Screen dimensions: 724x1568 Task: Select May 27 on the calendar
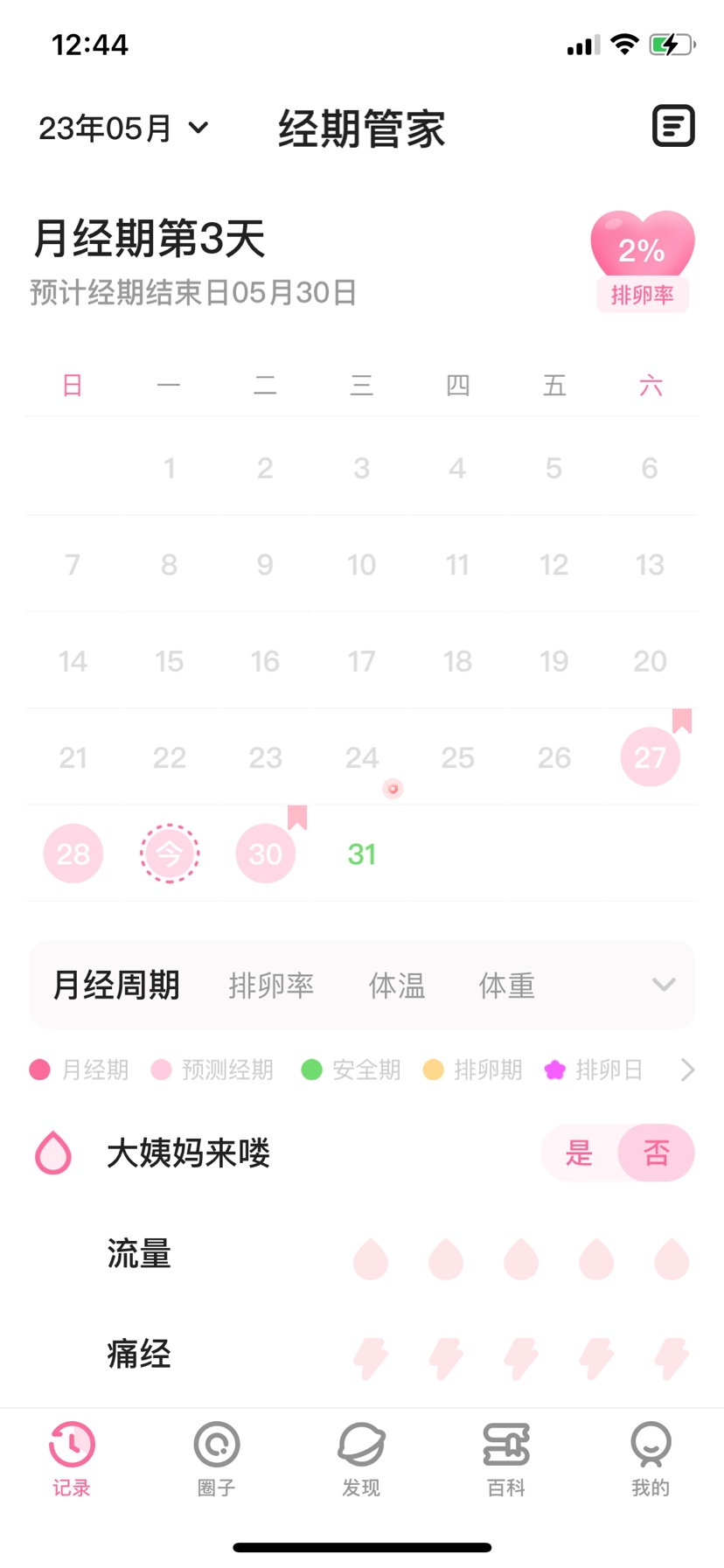pos(650,756)
